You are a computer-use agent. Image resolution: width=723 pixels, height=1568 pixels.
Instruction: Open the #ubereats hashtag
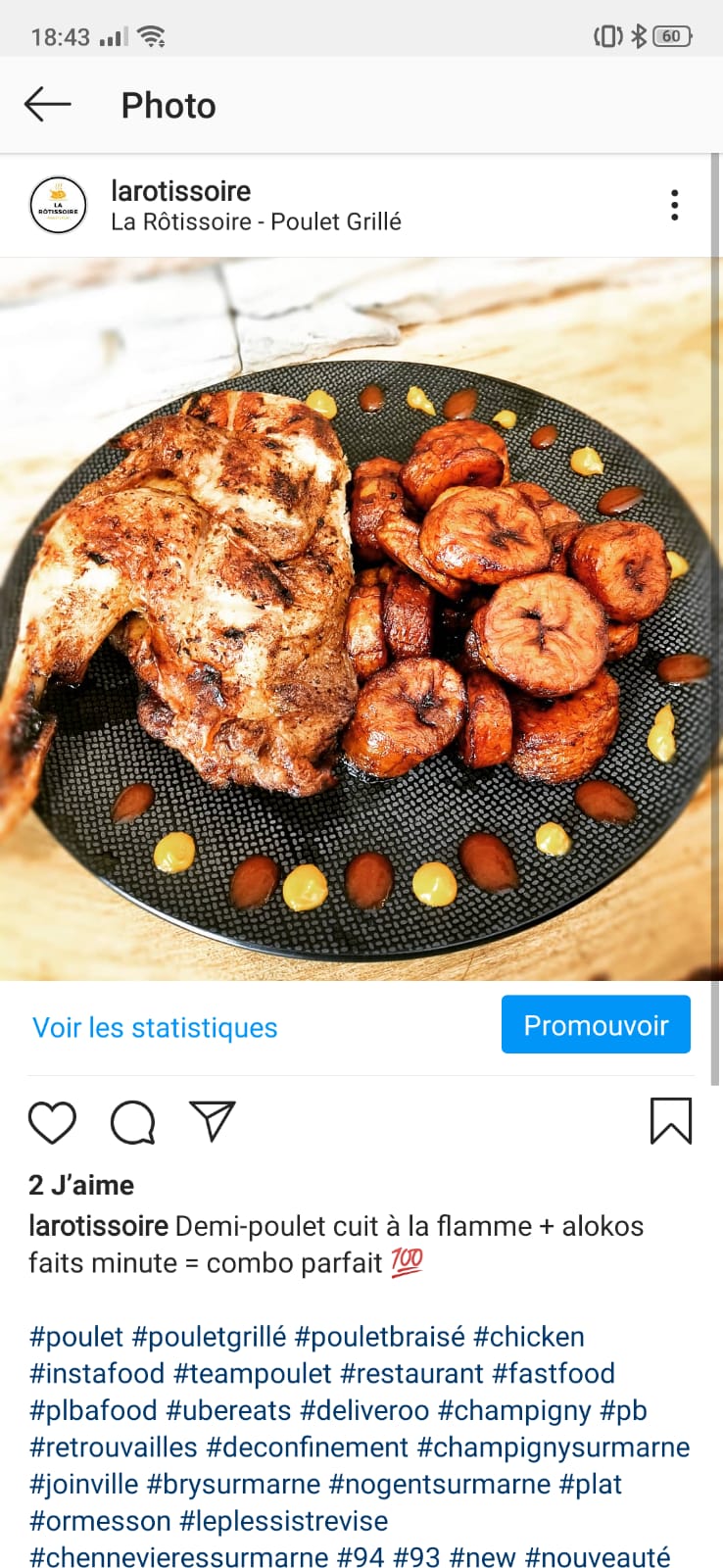coord(228,1410)
